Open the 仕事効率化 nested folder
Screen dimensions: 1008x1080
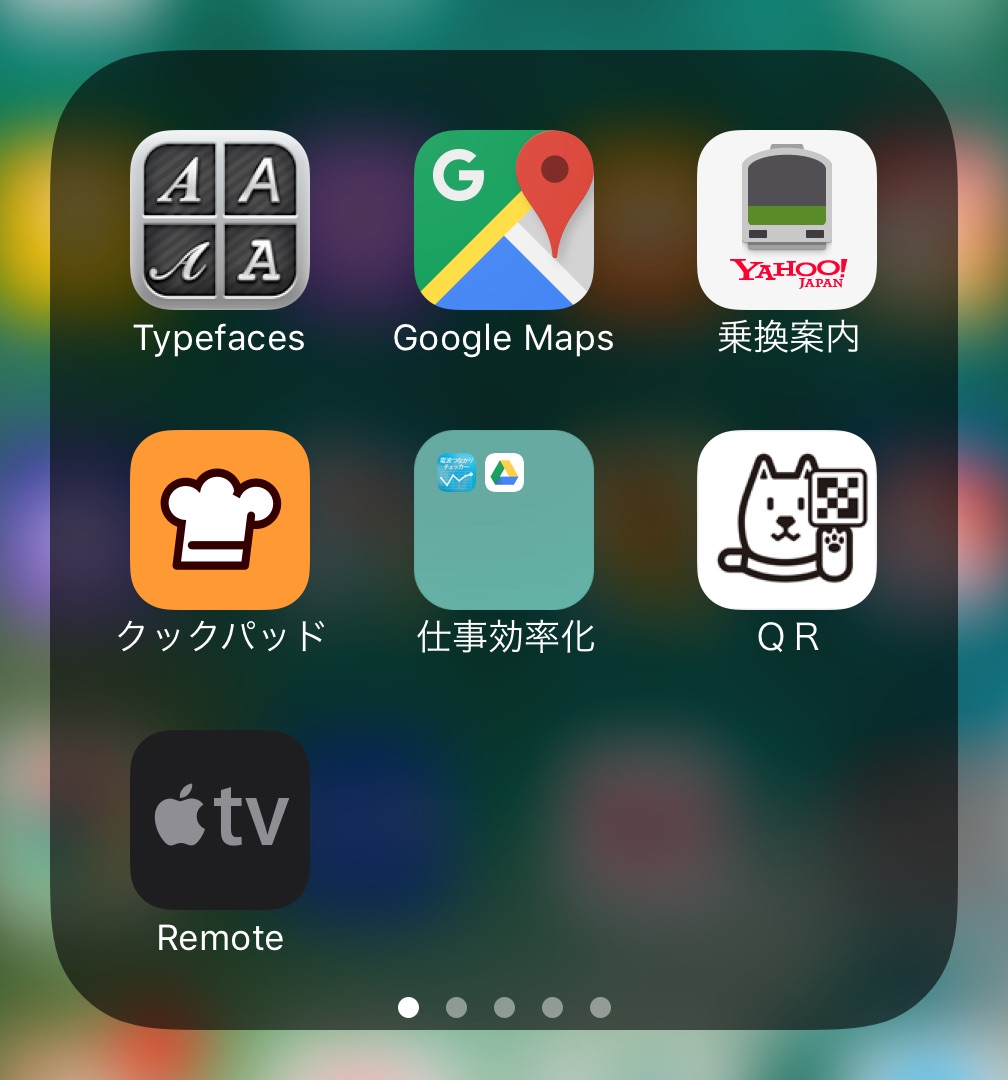pos(504,520)
